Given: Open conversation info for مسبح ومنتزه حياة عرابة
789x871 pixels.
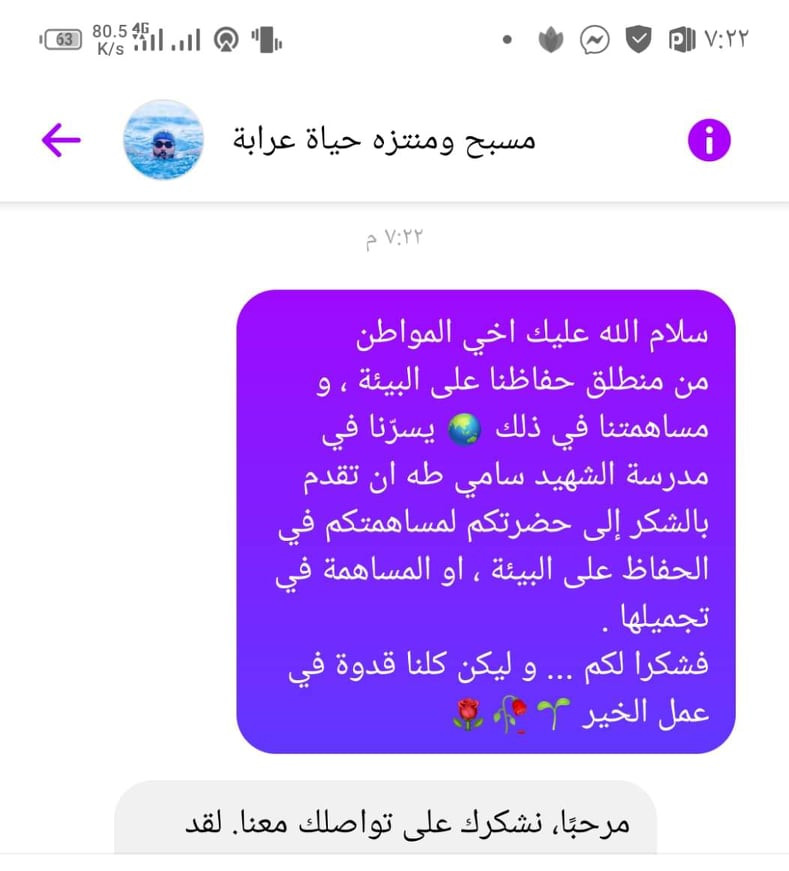Looking at the screenshot, I should click(x=709, y=141).
